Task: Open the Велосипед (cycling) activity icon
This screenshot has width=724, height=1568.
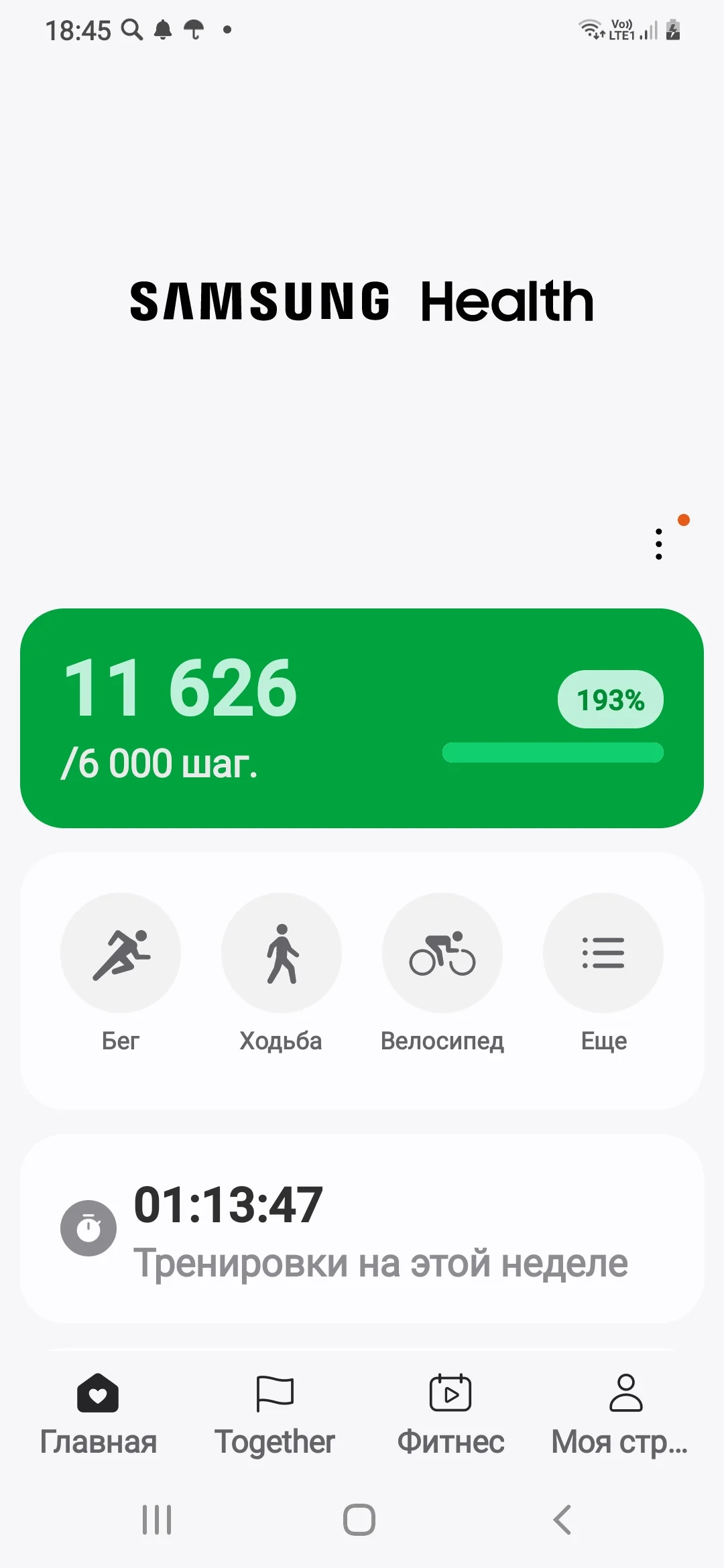Action: 442,953
